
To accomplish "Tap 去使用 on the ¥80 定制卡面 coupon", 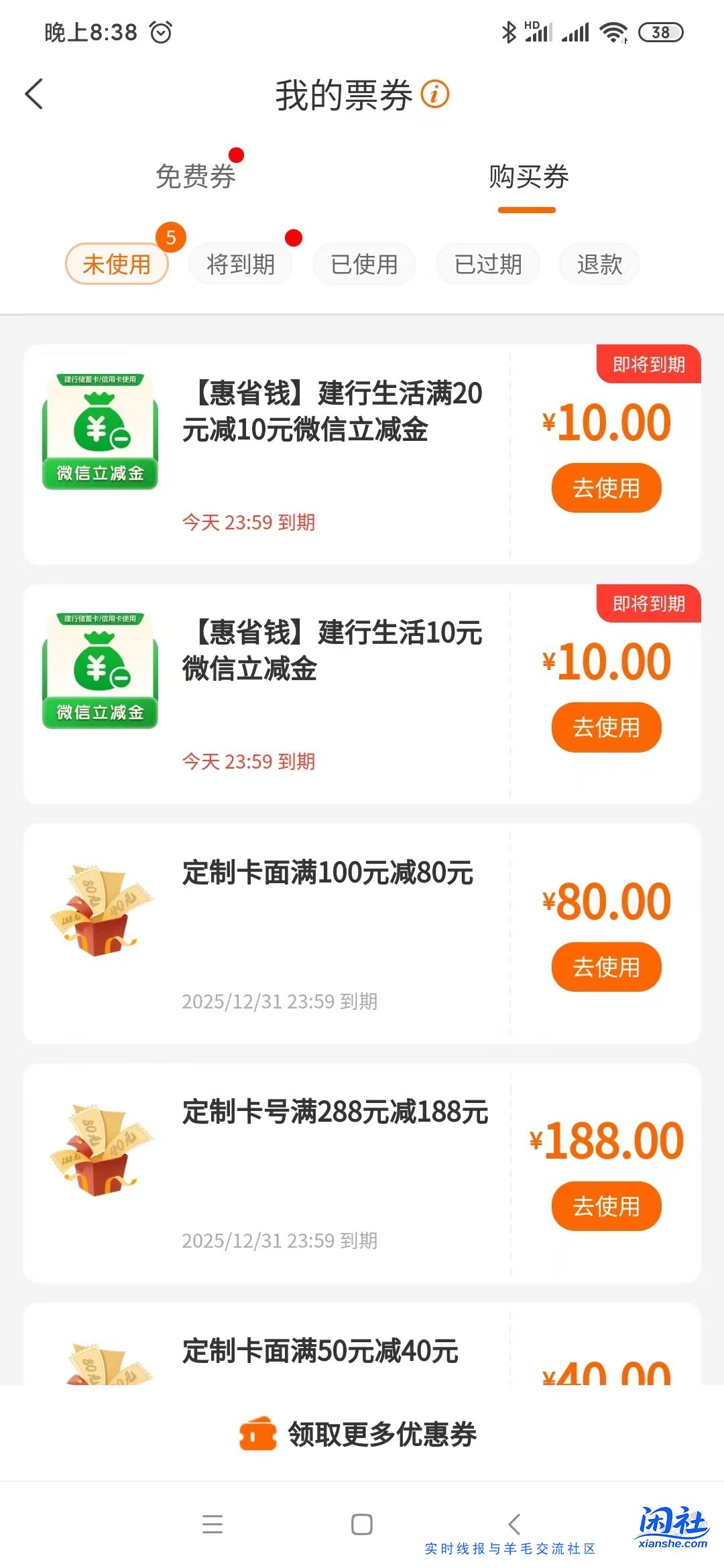I will coord(605,967).
